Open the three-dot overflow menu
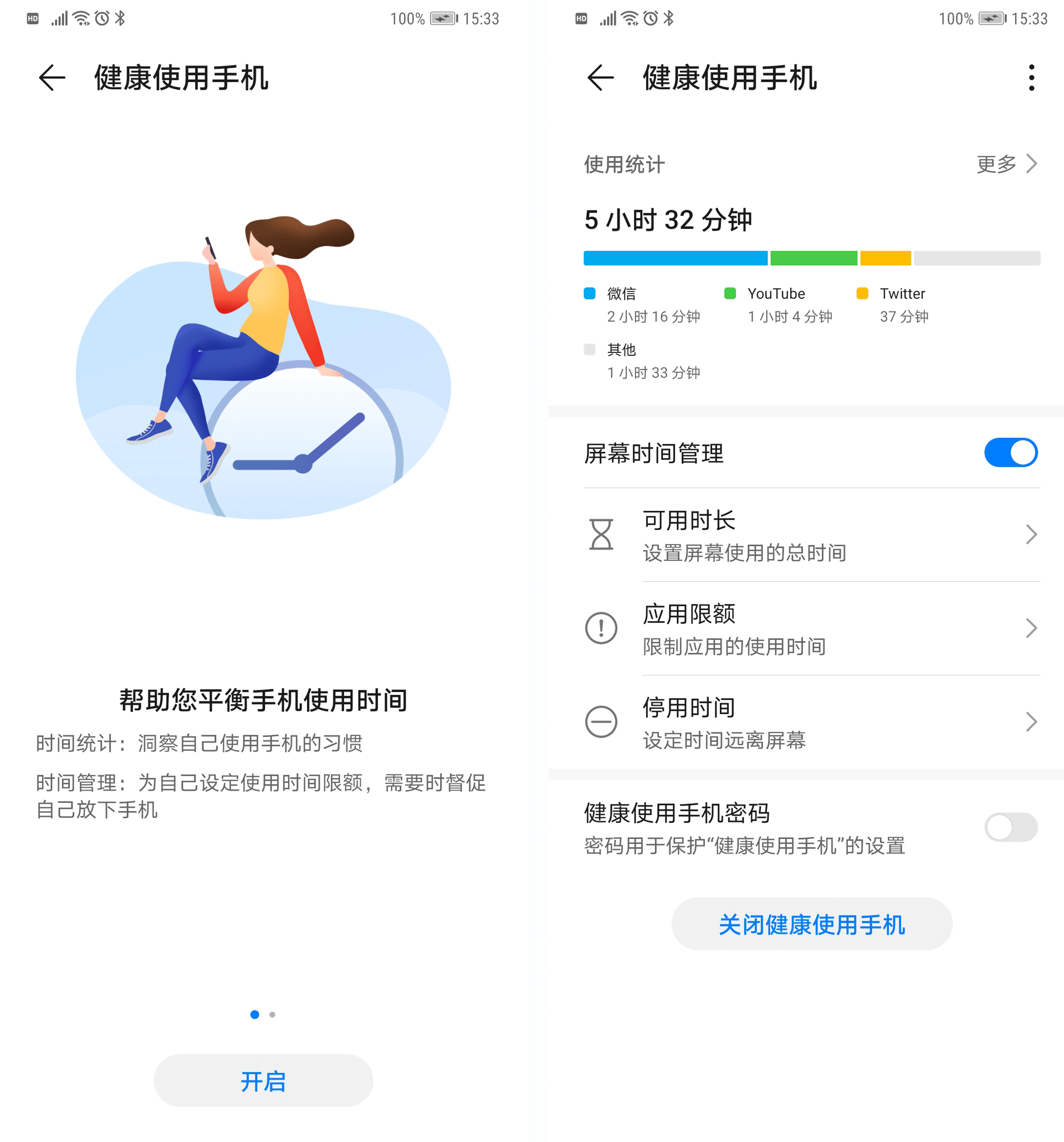This screenshot has width=1064, height=1142. pos(1031,78)
